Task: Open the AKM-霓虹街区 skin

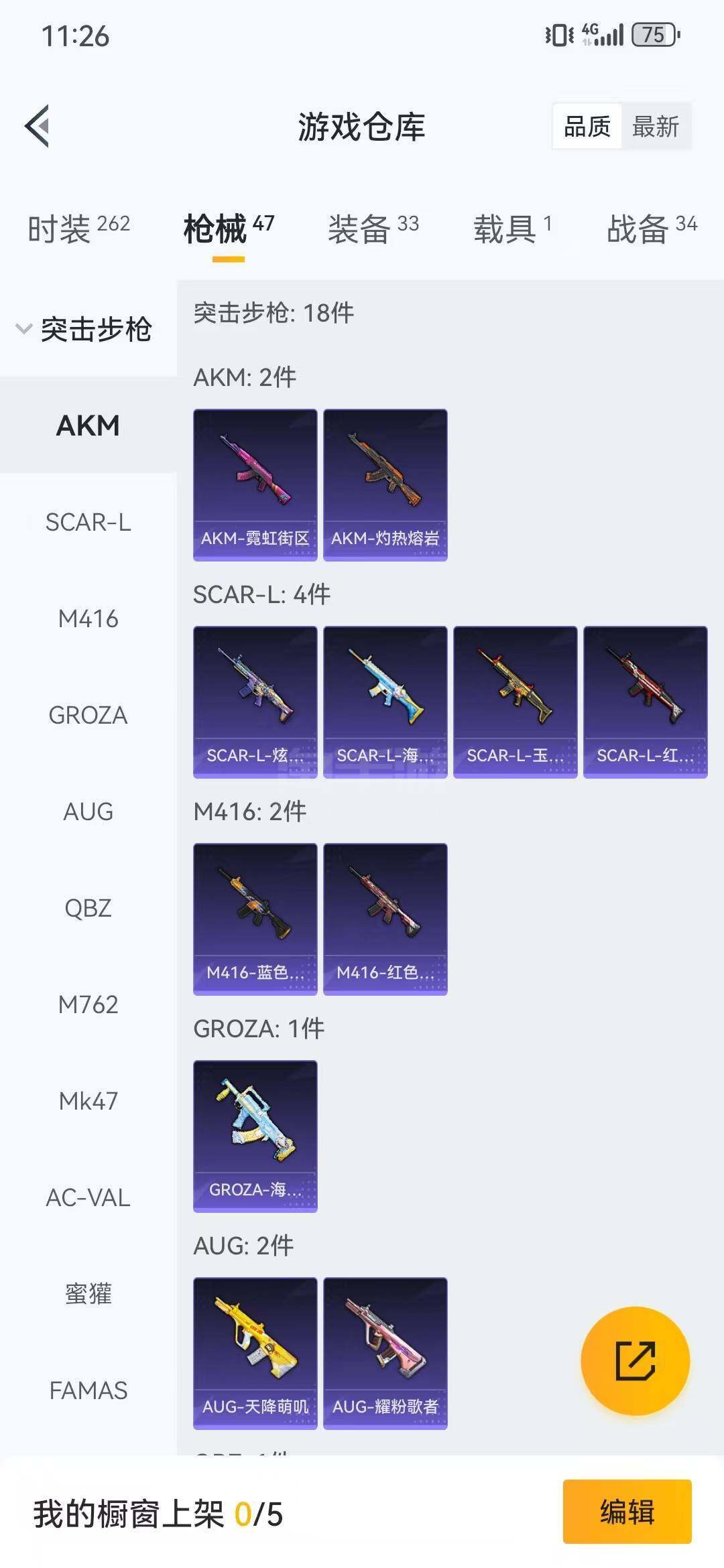Action: pyautogui.click(x=255, y=484)
